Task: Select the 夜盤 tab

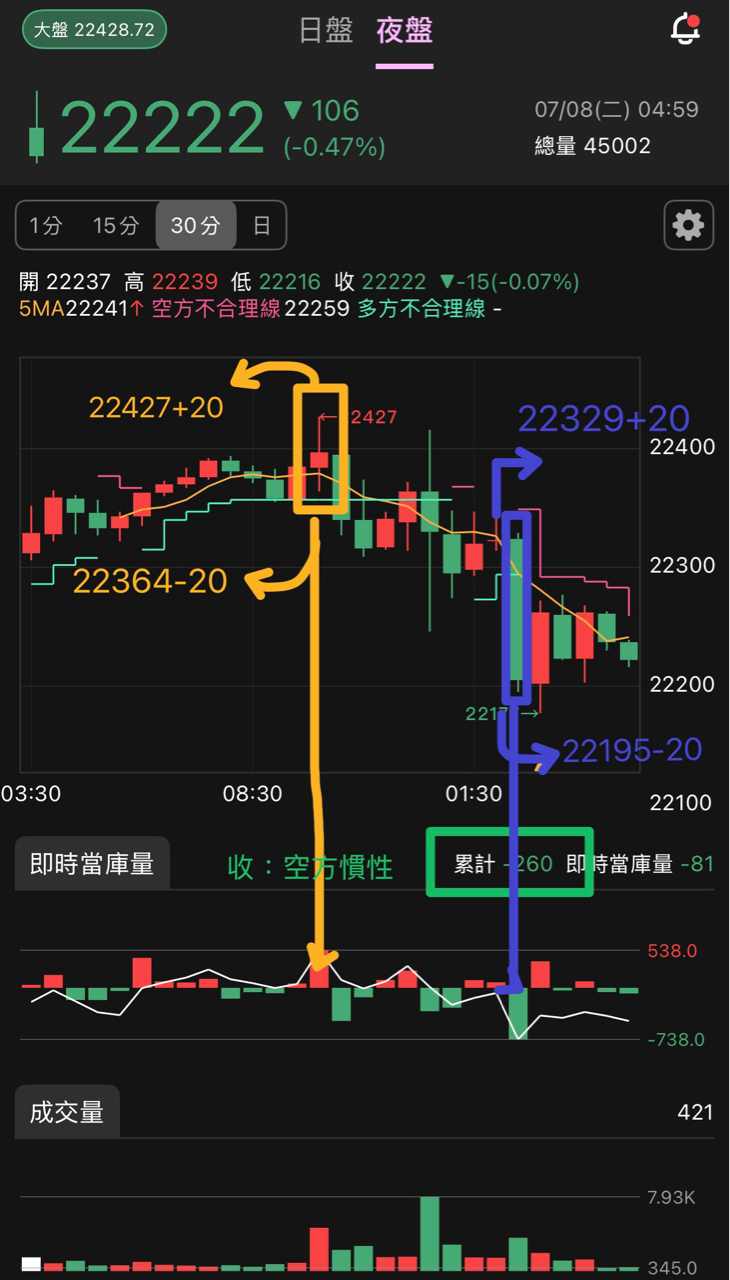Action: (404, 30)
